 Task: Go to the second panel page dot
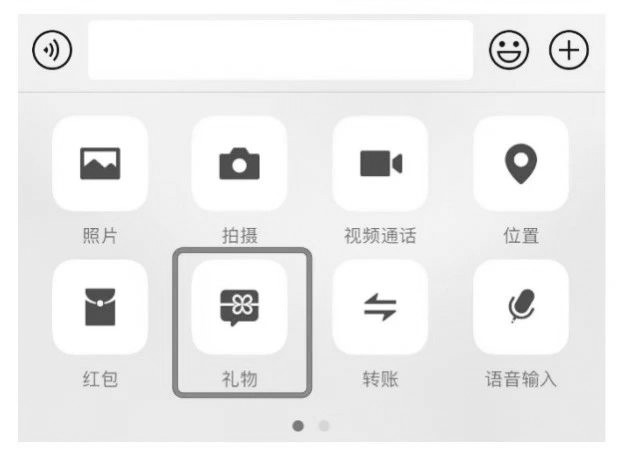click(x=324, y=426)
